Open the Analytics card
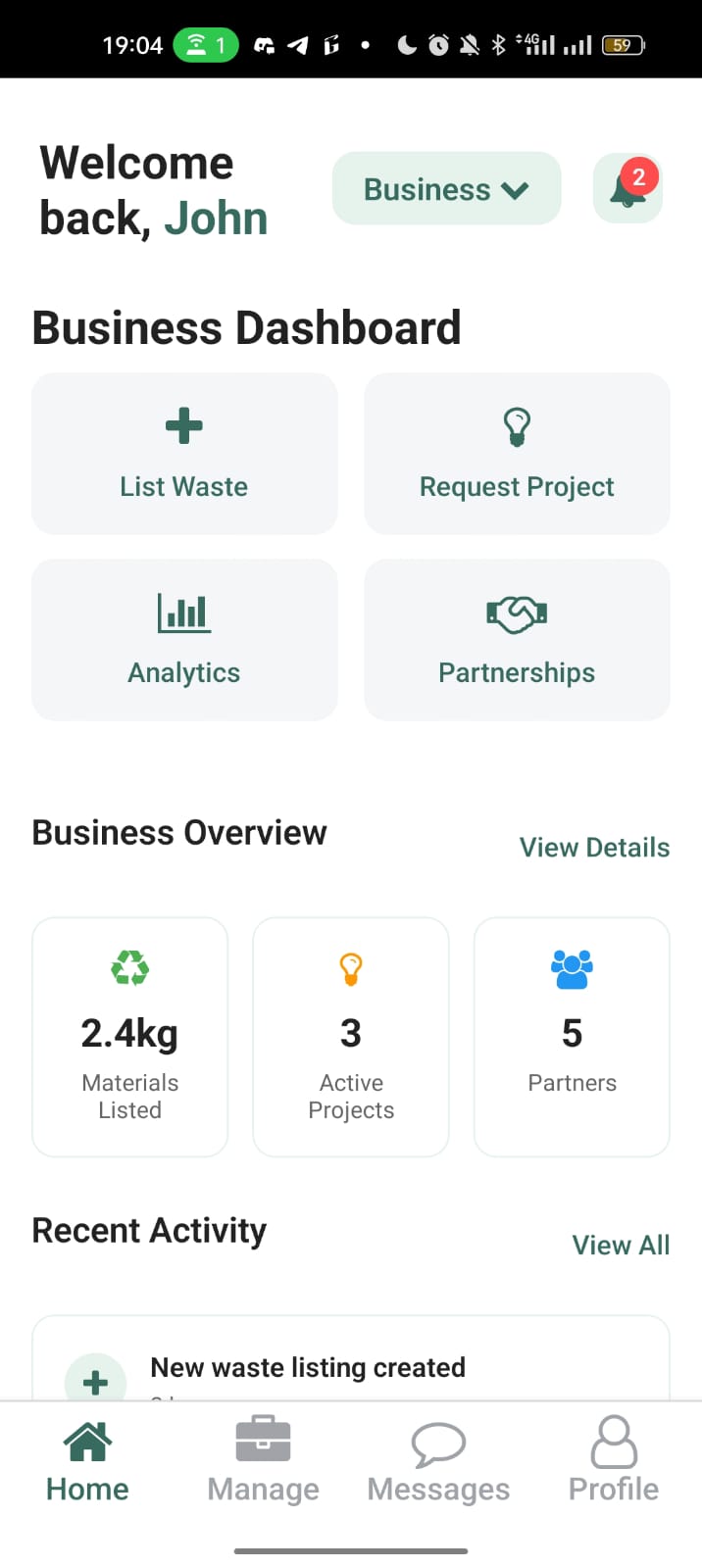This screenshot has height=1568, width=702. pos(184,639)
